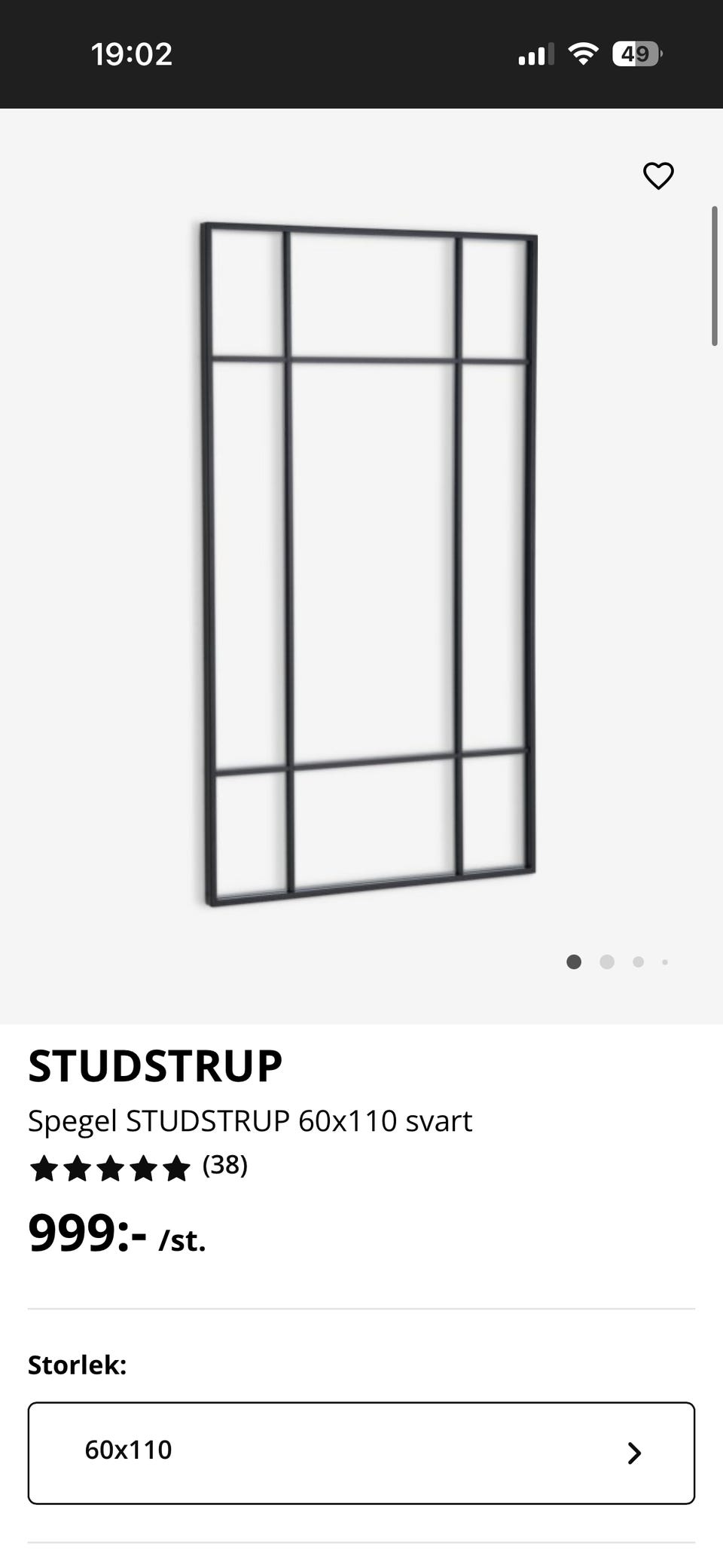Tap the heart to favorite the mirror
This screenshot has height=1568, width=723.
tap(657, 175)
